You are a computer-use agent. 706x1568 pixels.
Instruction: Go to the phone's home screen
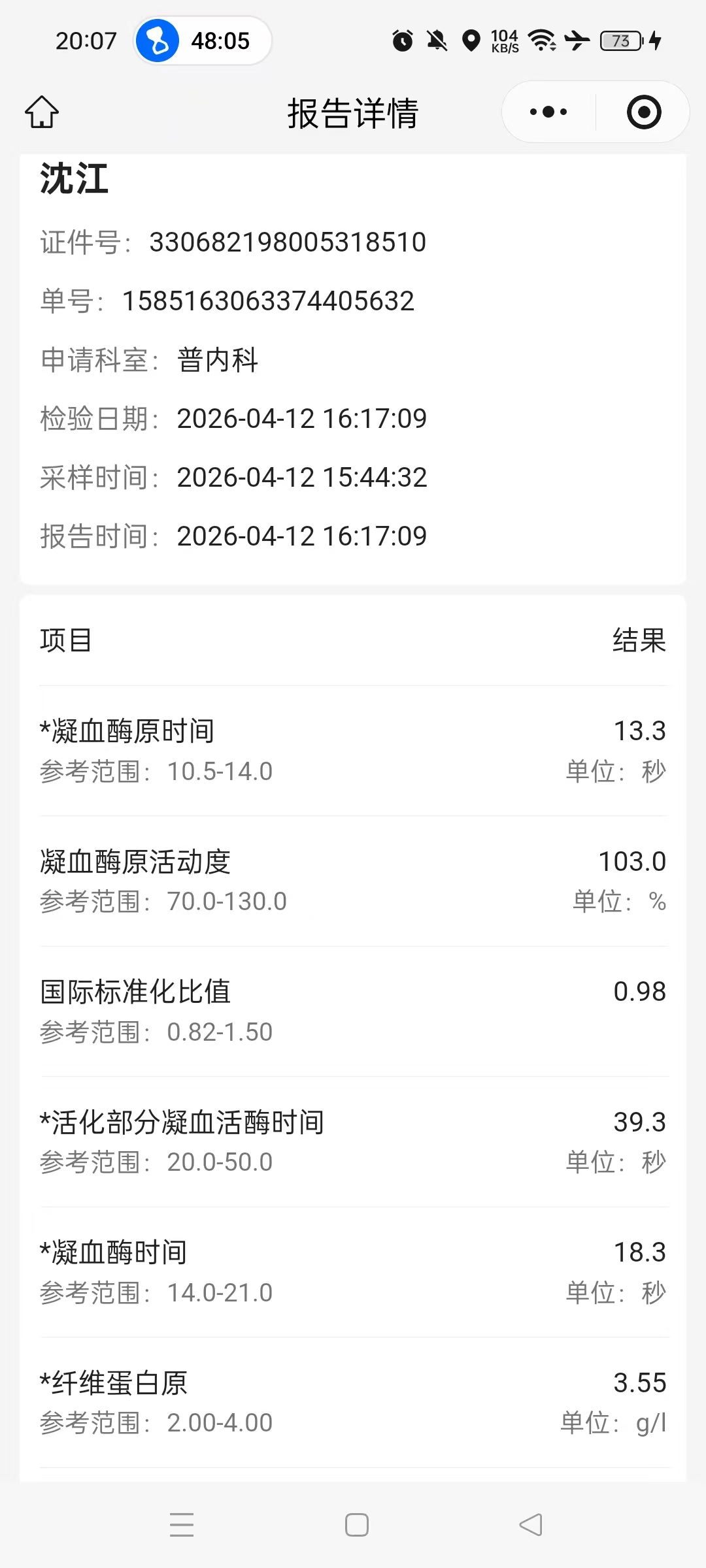[x=356, y=1525]
